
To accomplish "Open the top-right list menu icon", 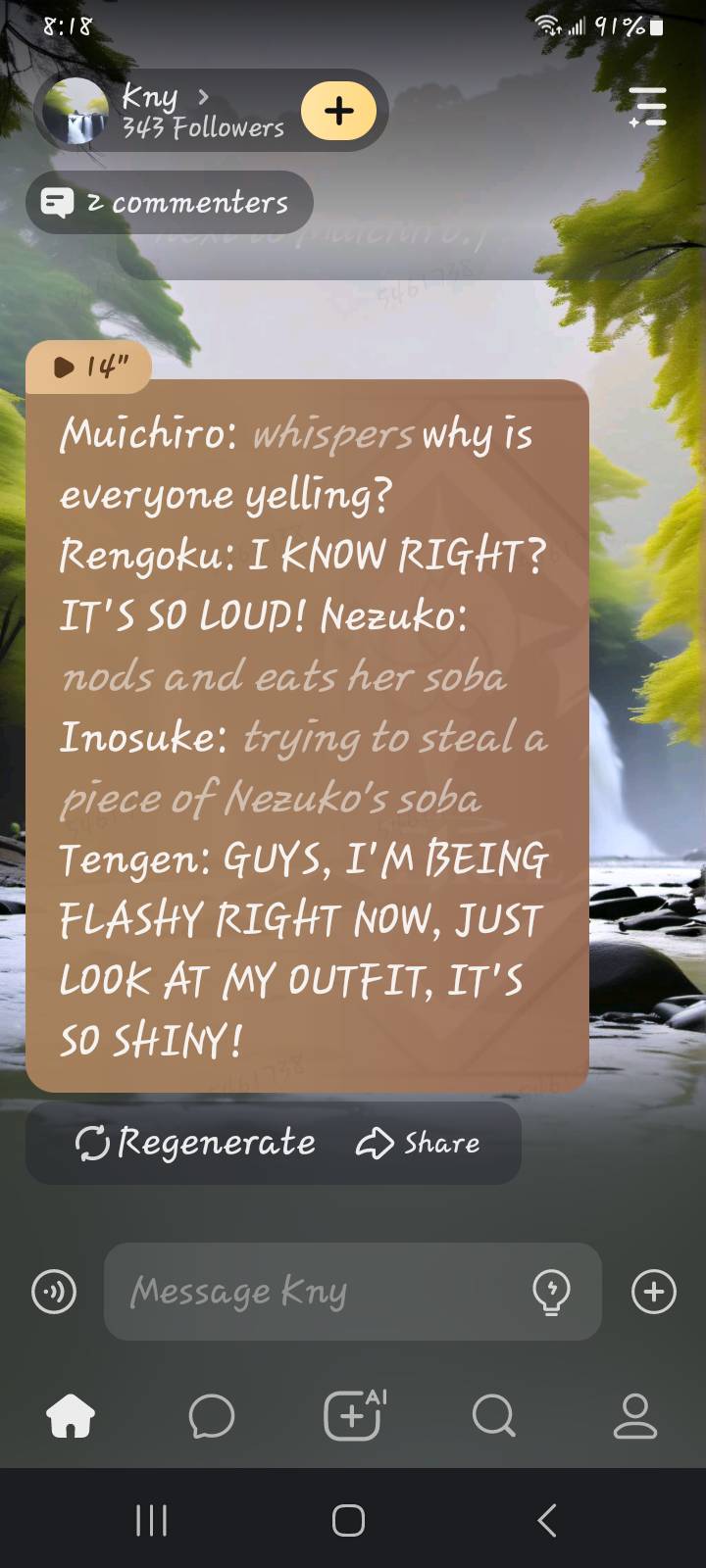I will pos(647,107).
